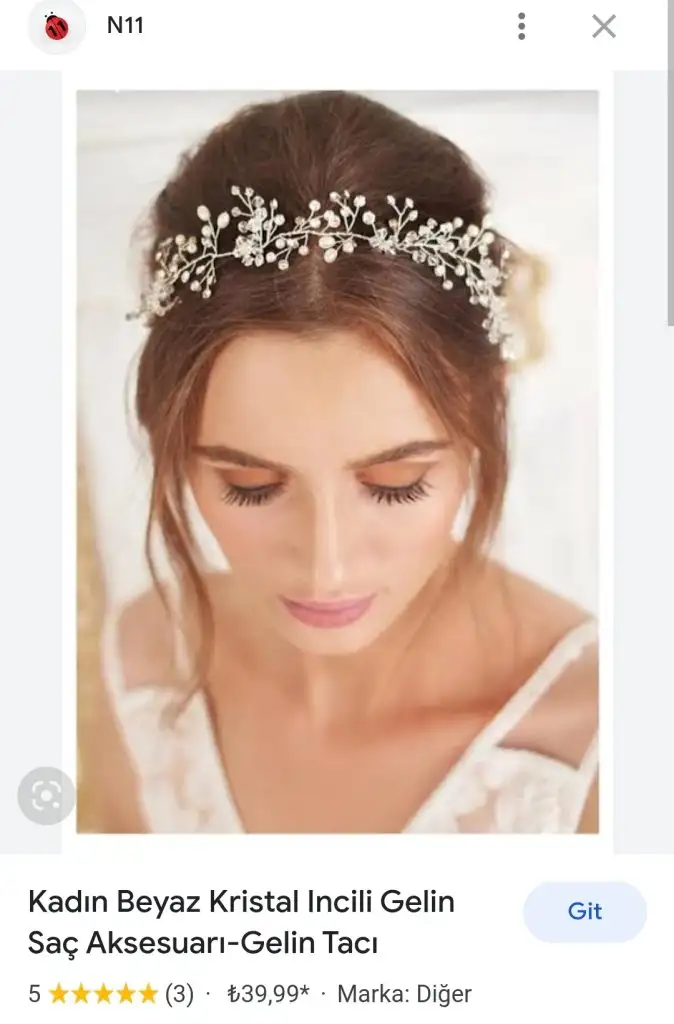Close the image viewer
The image size is (674, 1024).
[604, 27]
